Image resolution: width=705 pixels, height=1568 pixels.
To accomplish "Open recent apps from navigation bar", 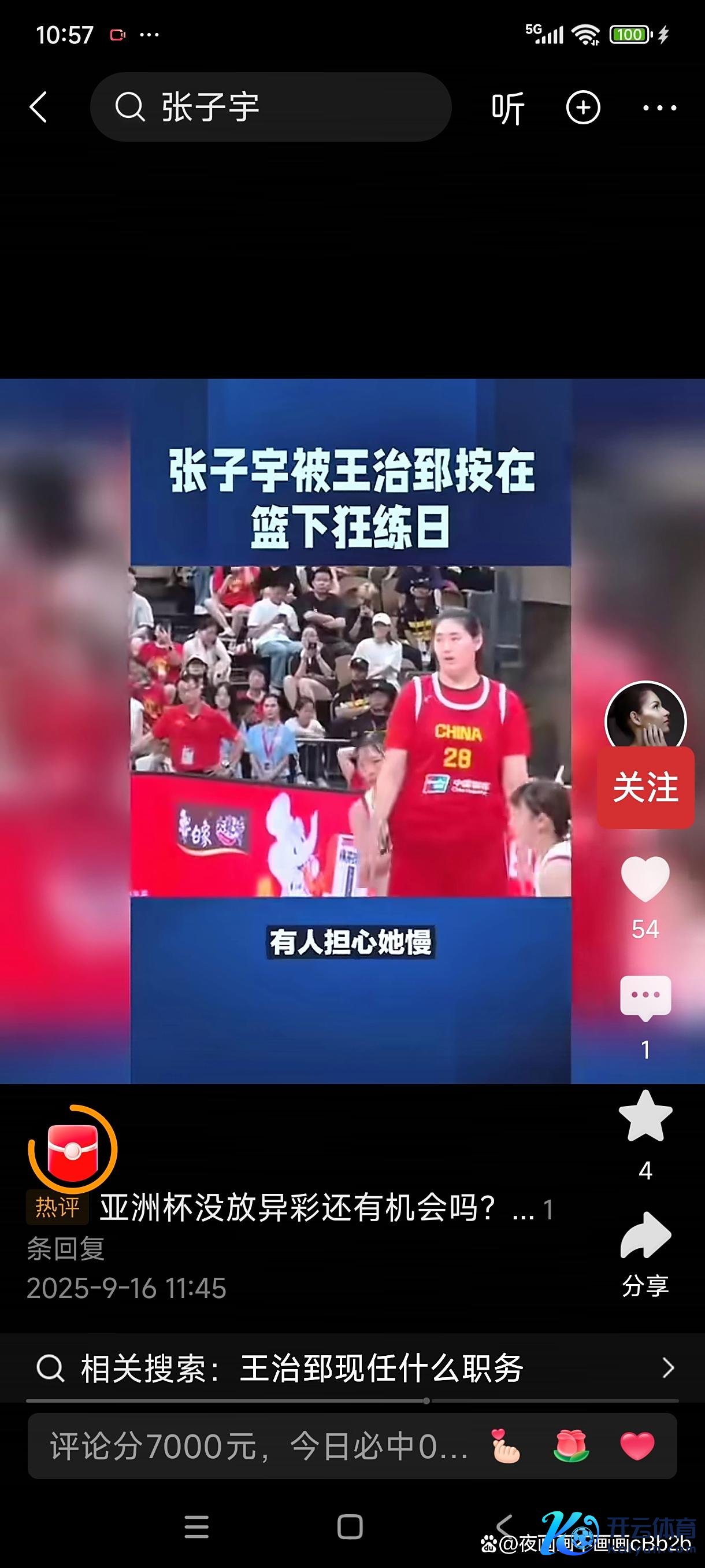I will coord(196,1527).
